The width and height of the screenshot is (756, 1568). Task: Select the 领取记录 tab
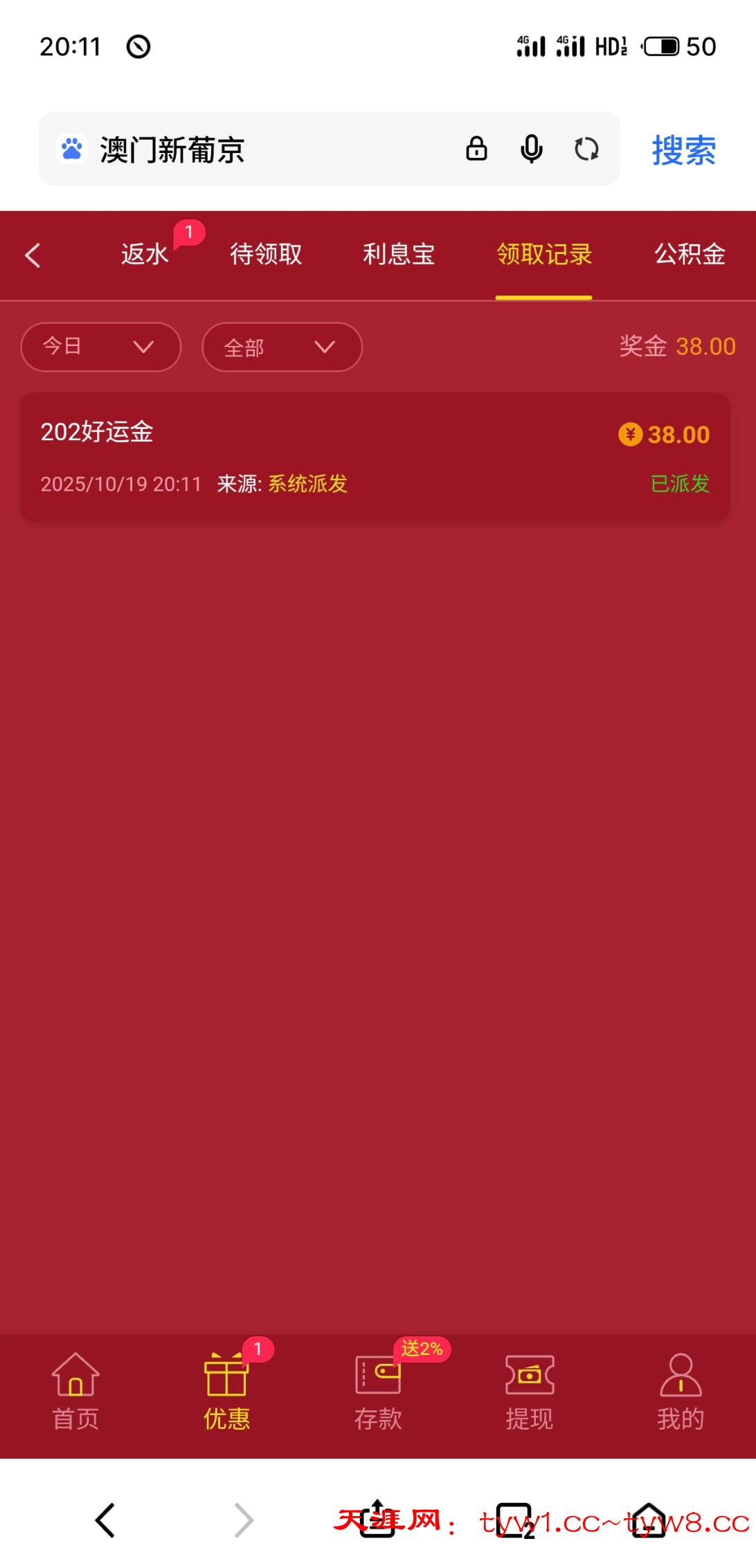tap(544, 255)
